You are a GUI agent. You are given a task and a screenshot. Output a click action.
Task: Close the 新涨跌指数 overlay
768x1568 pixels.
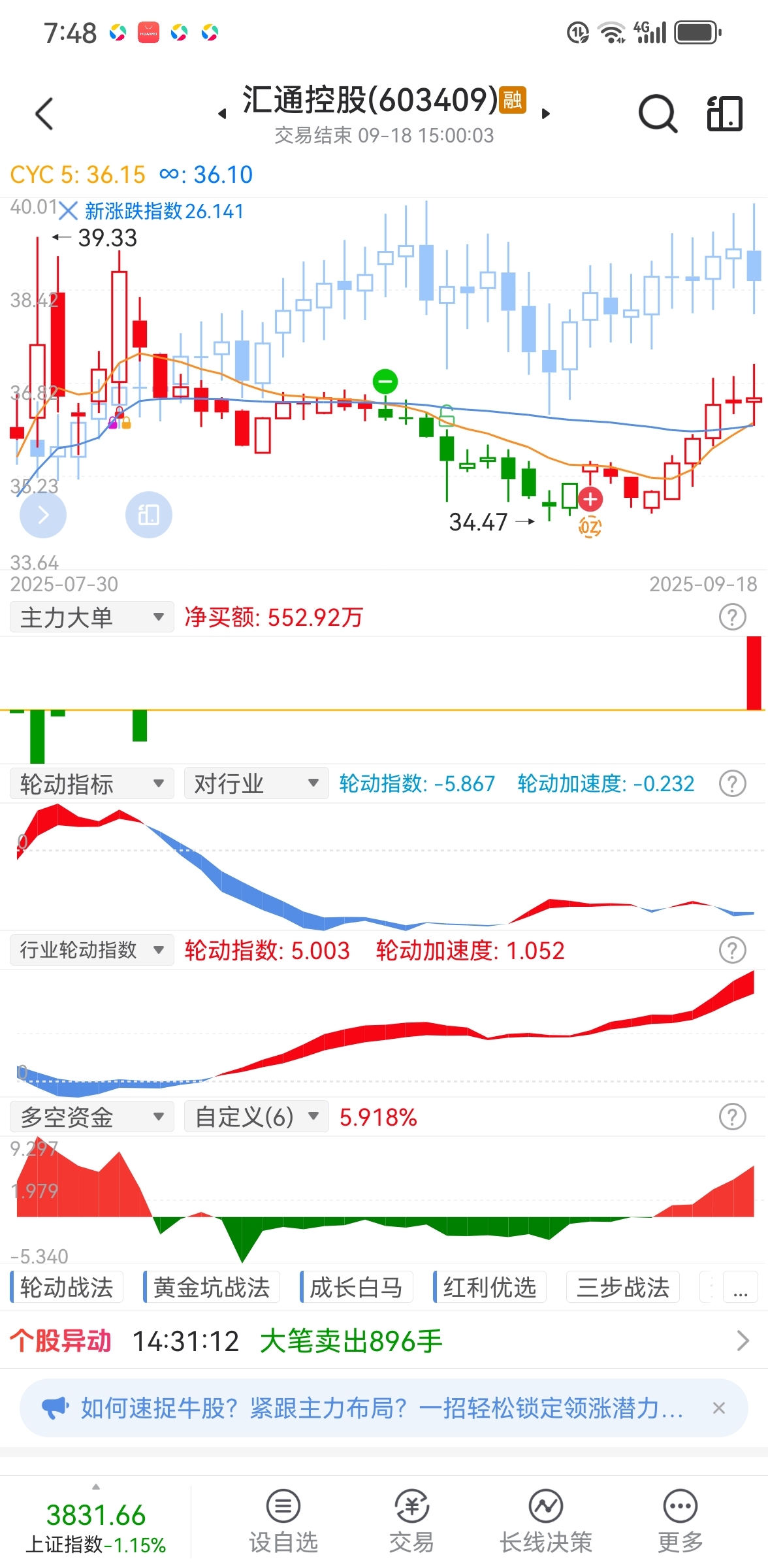click(x=68, y=211)
